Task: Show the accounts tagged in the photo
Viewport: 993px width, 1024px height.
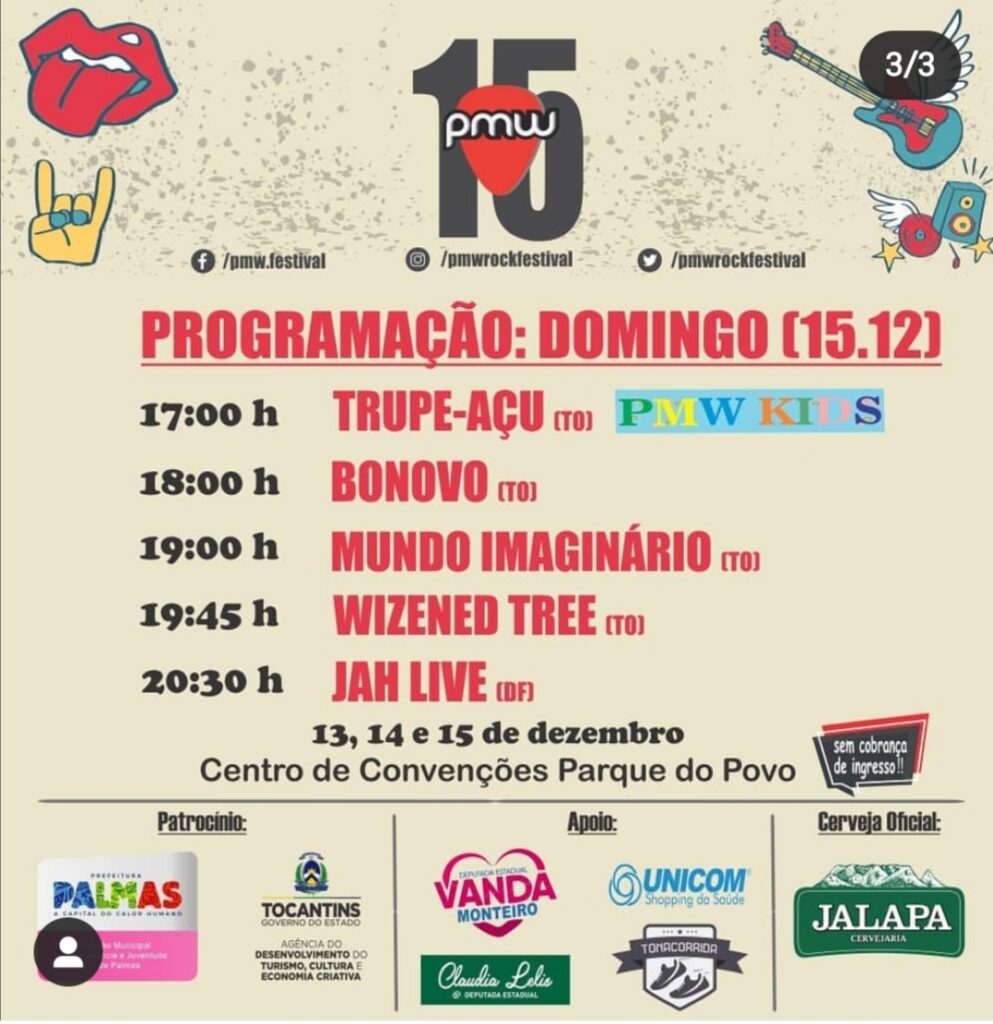Action: [68, 951]
